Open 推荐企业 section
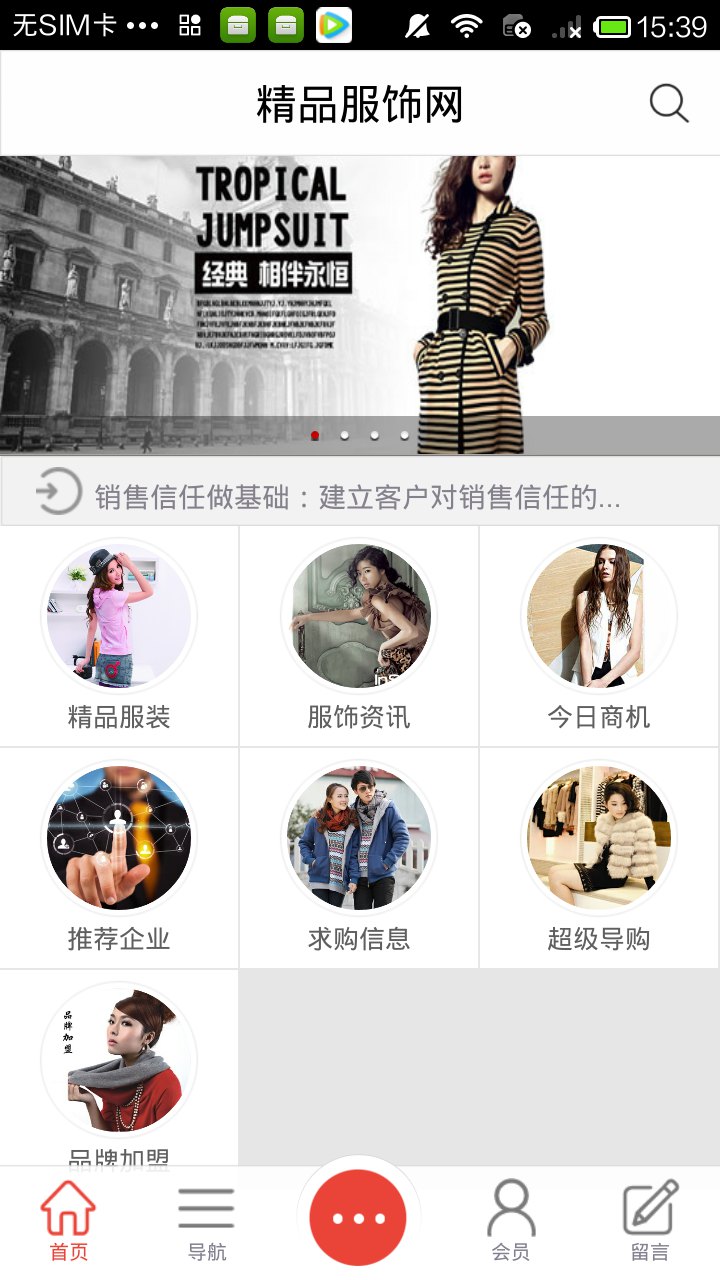720x1280 pixels. pos(119,858)
